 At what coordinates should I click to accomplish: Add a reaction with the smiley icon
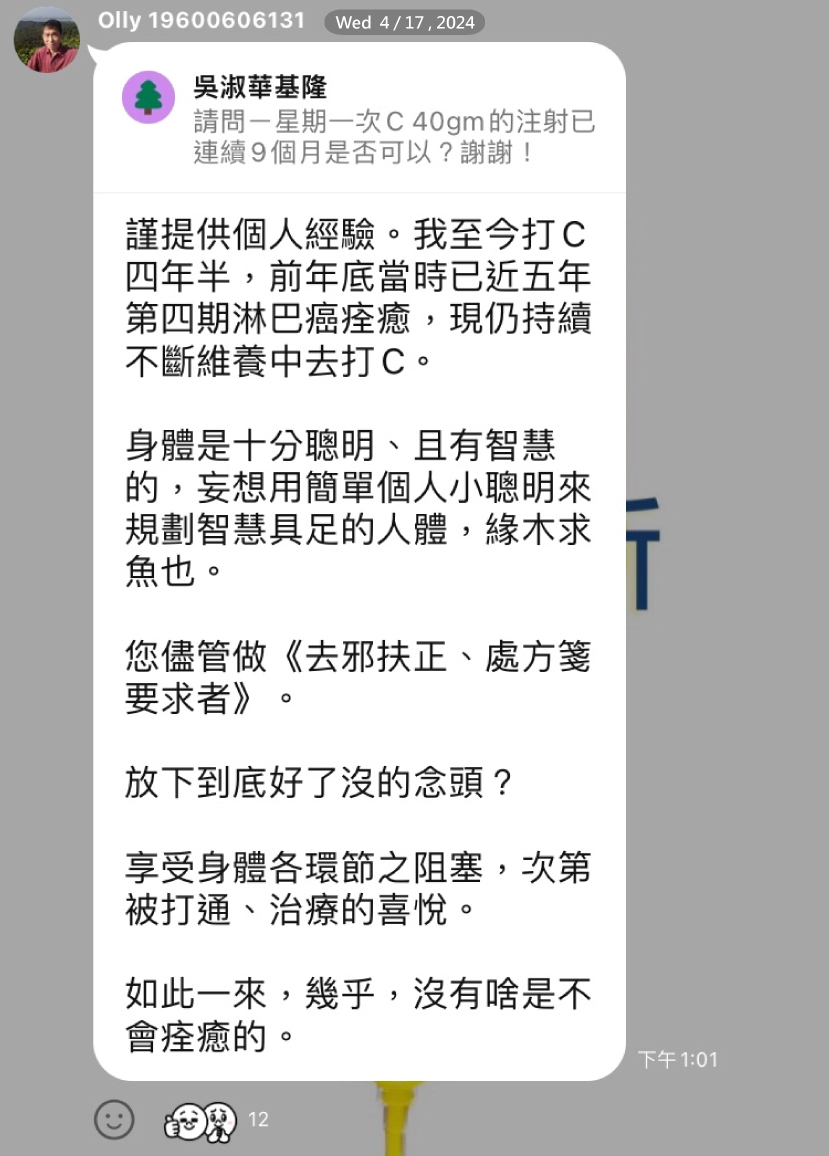[114, 1119]
